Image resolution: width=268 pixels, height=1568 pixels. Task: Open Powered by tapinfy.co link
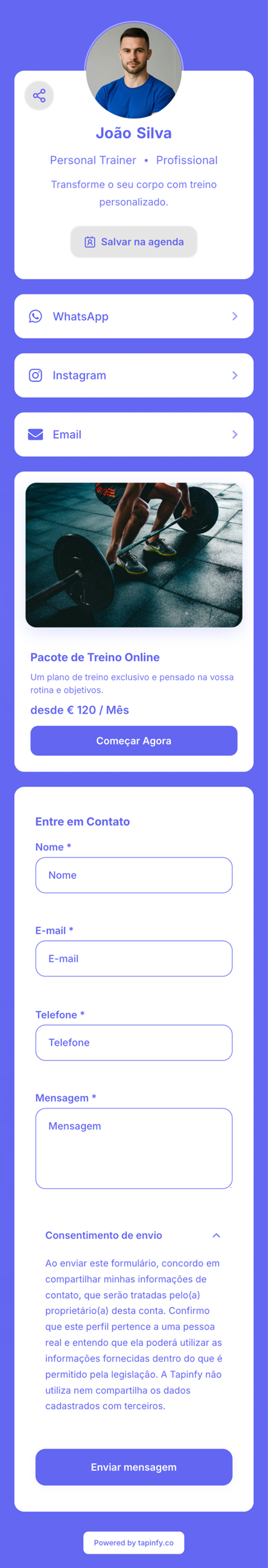click(x=133, y=1542)
